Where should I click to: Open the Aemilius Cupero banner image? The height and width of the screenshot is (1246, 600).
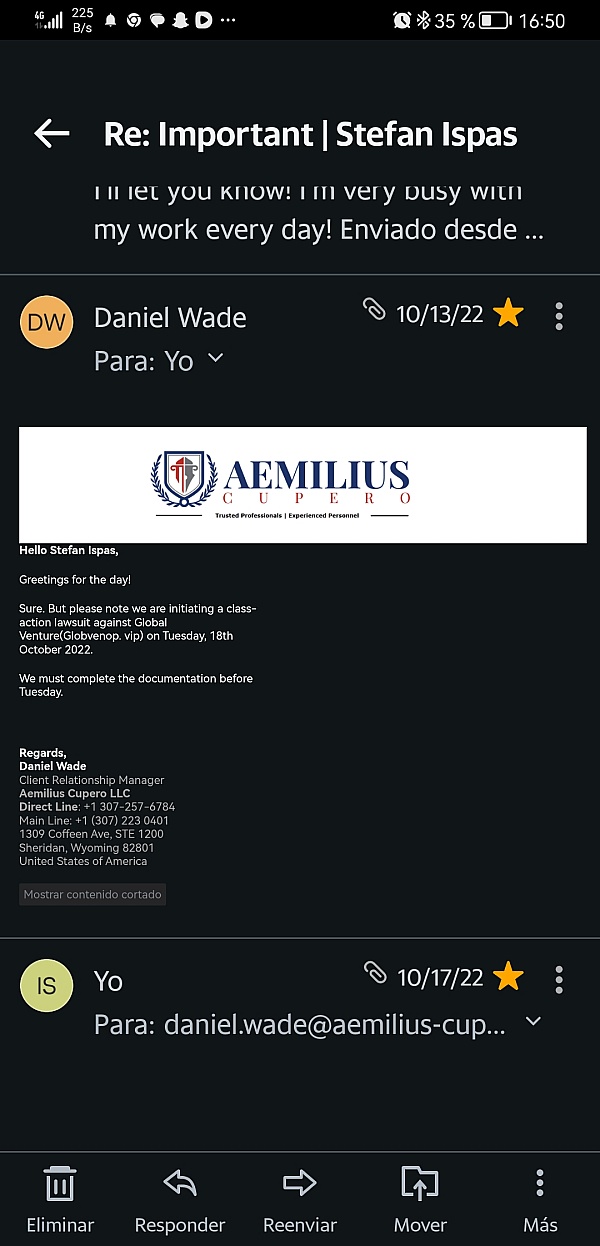coord(302,485)
